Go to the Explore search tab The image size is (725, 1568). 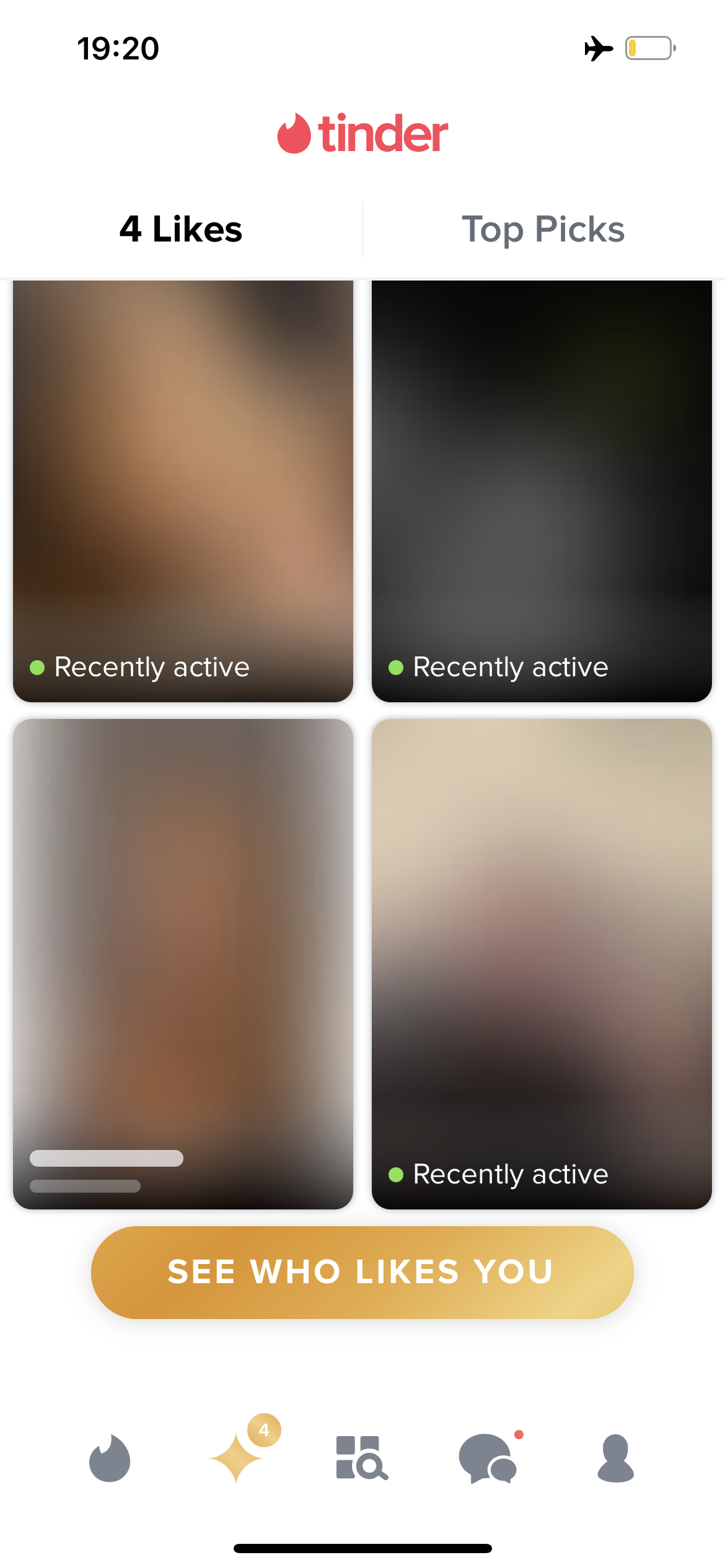click(362, 1458)
